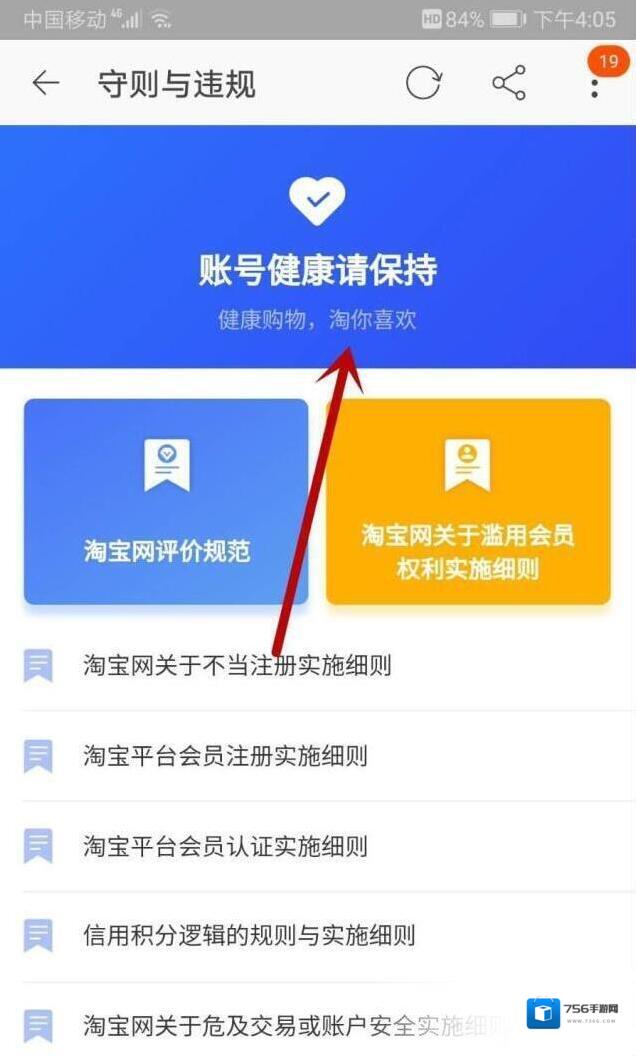Screen dimensions: 636x1056
Task: Go back using the arrow icon
Action: coord(46,83)
